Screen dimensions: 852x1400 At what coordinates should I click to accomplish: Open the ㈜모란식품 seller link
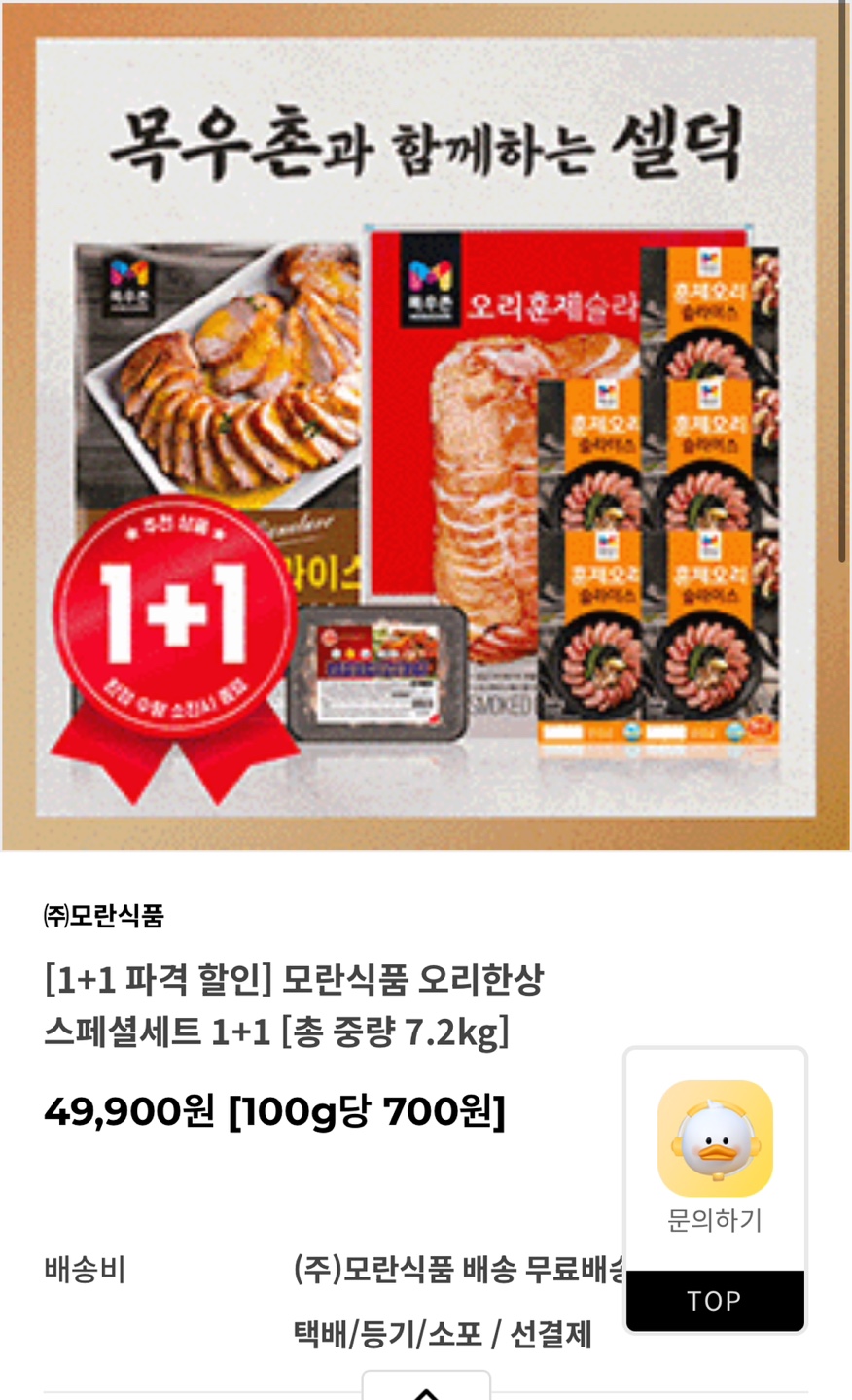pyautogui.click(x=104, y=916)
